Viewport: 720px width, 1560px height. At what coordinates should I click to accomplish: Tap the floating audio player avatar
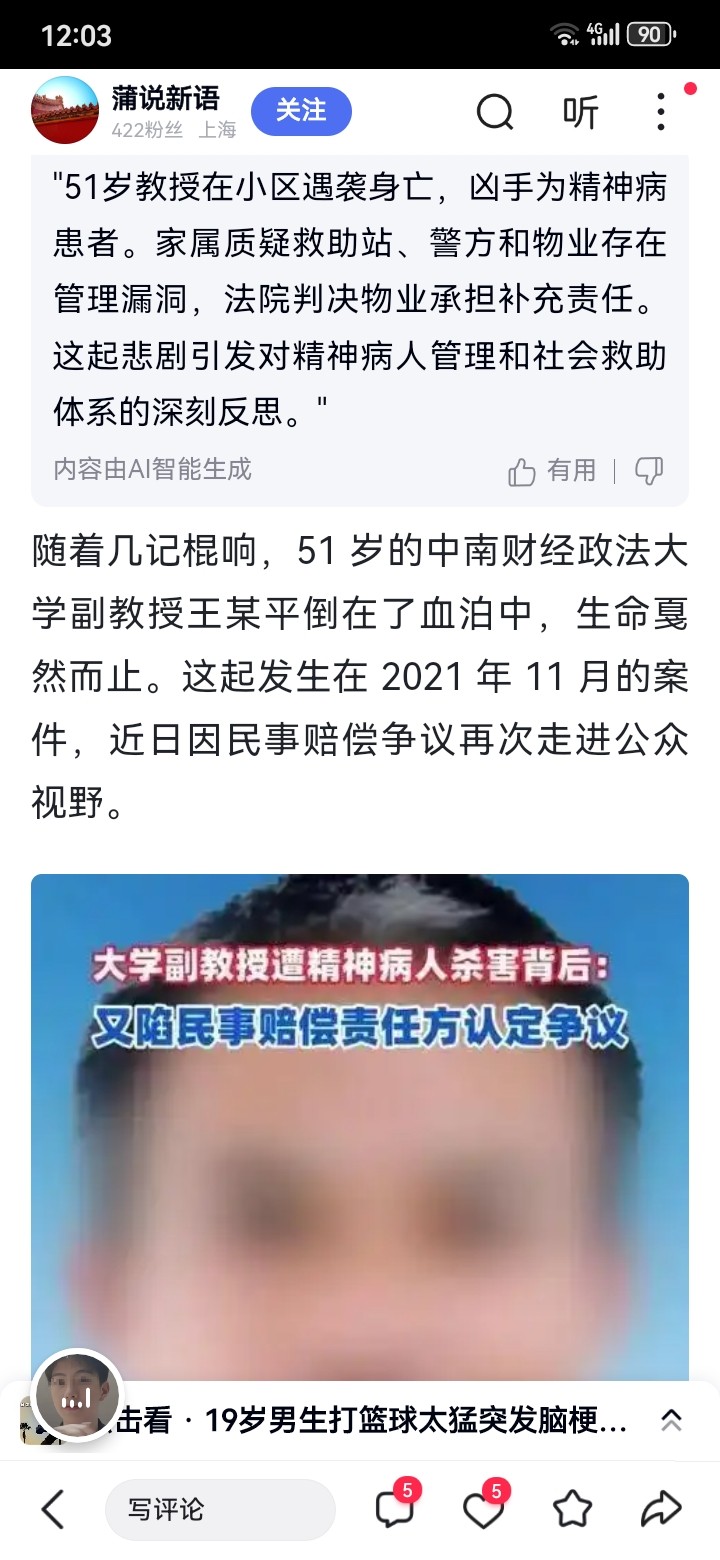tap(78, 1396)
